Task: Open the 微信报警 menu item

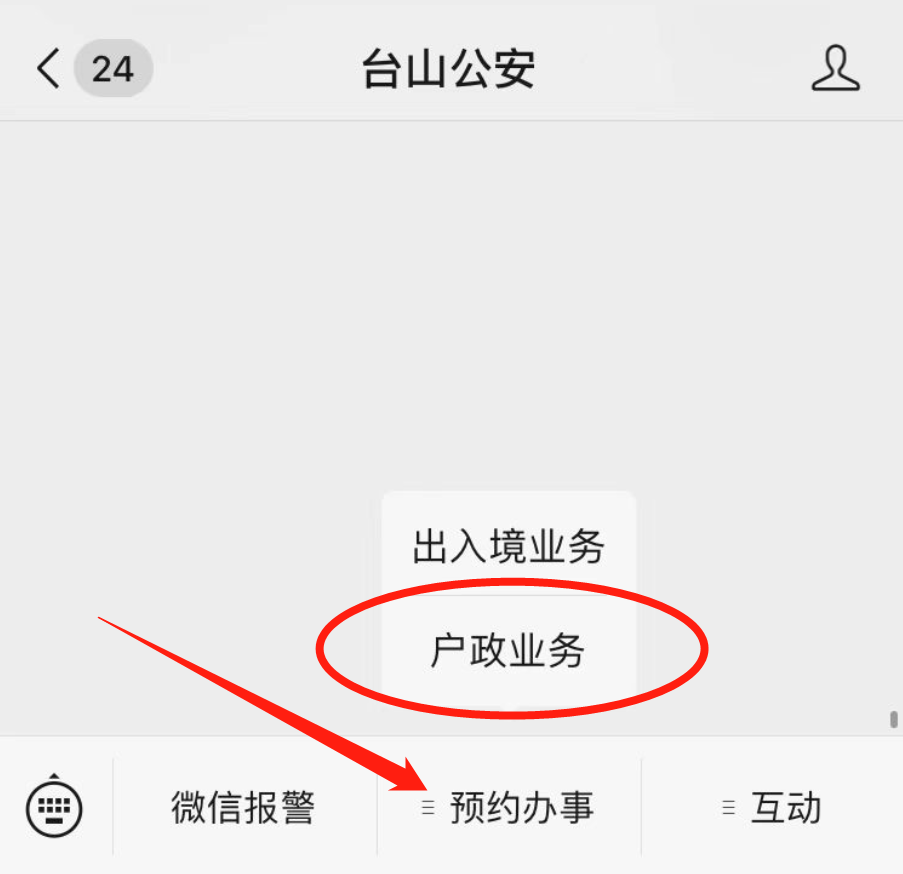Action: coord(243,807)
